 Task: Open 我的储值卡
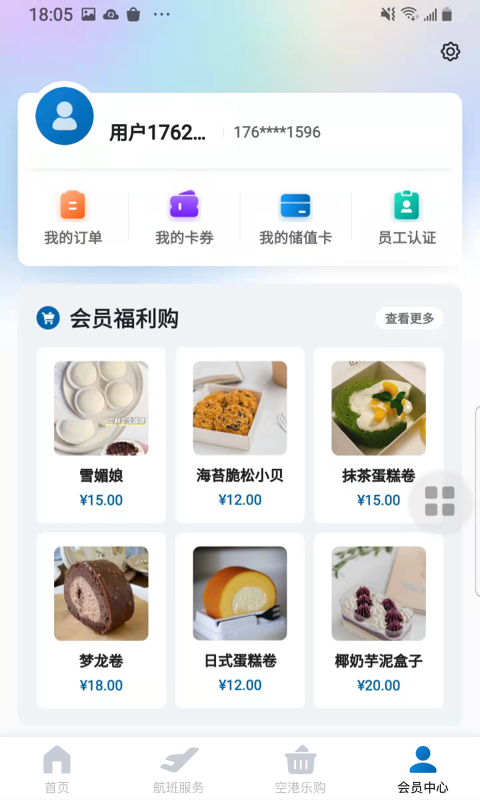point(295,218)
